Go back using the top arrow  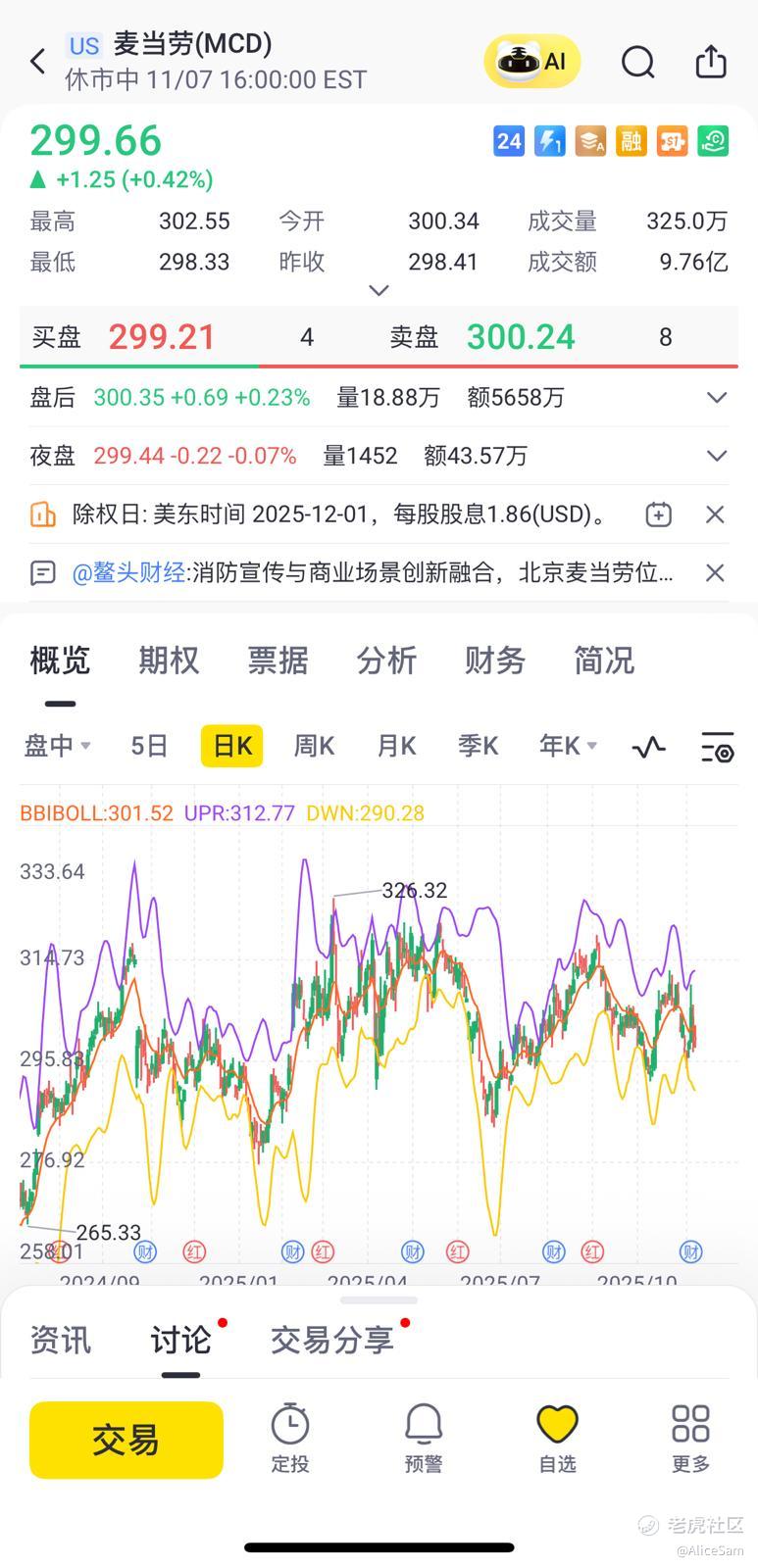[38, 62]
